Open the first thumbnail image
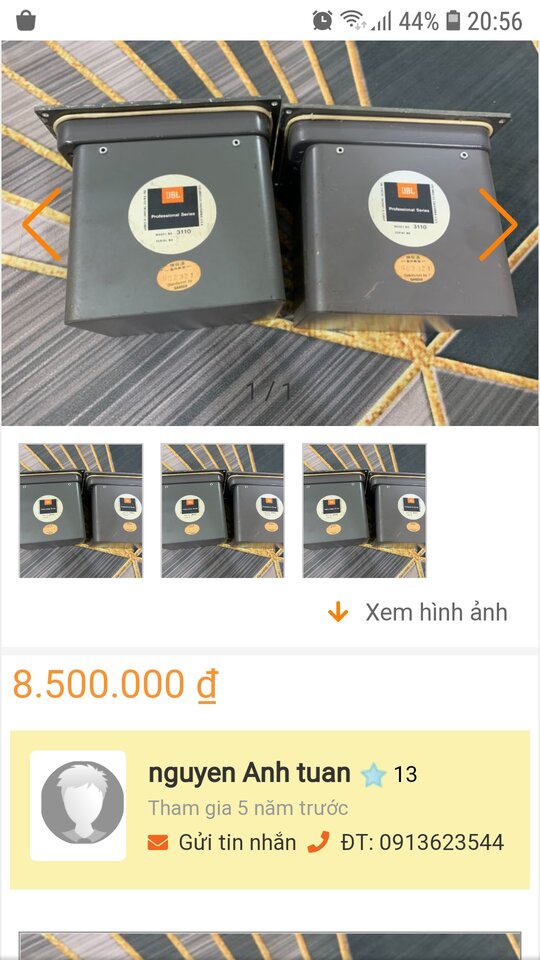Viewport: 540px width, 960px height. point(81,511)
